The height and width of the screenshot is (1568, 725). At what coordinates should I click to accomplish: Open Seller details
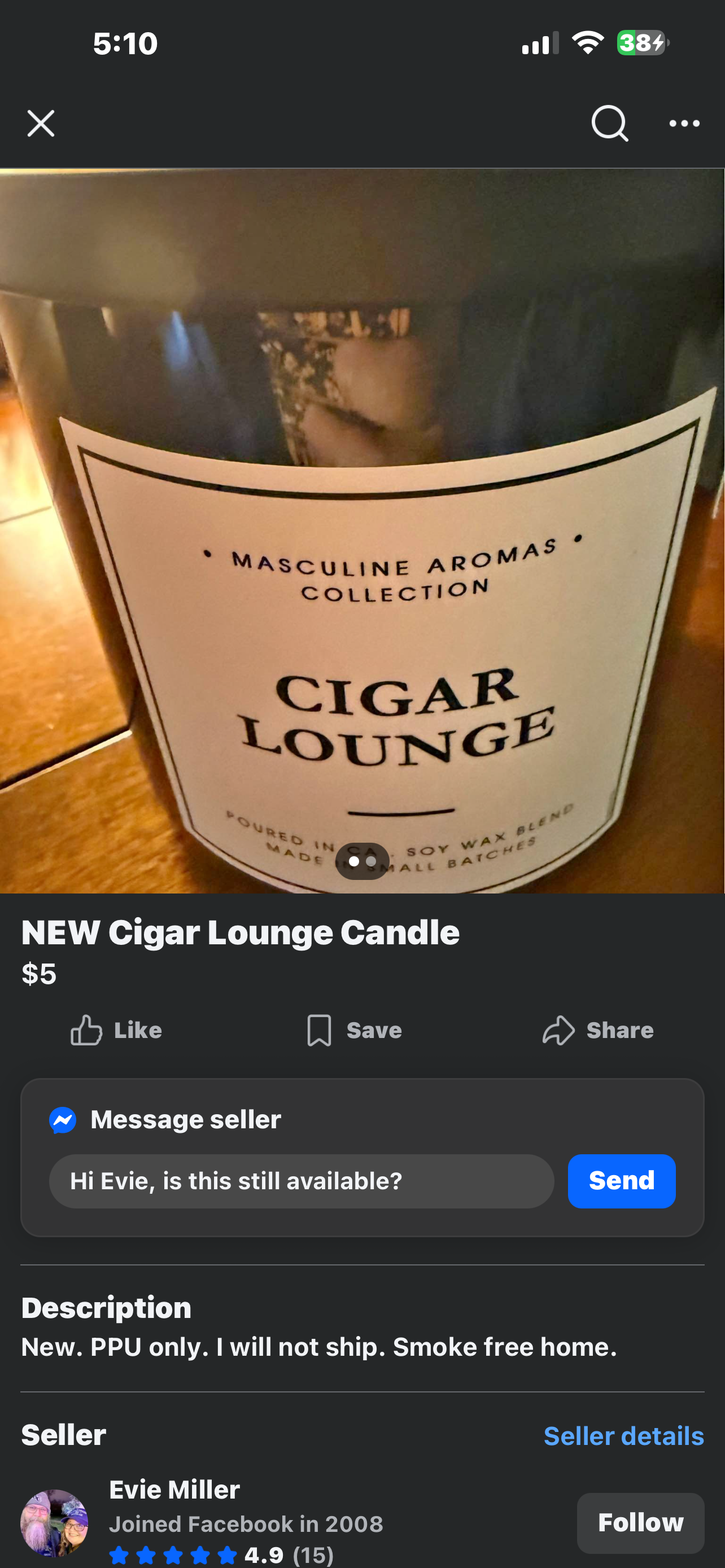[623, 1436]
